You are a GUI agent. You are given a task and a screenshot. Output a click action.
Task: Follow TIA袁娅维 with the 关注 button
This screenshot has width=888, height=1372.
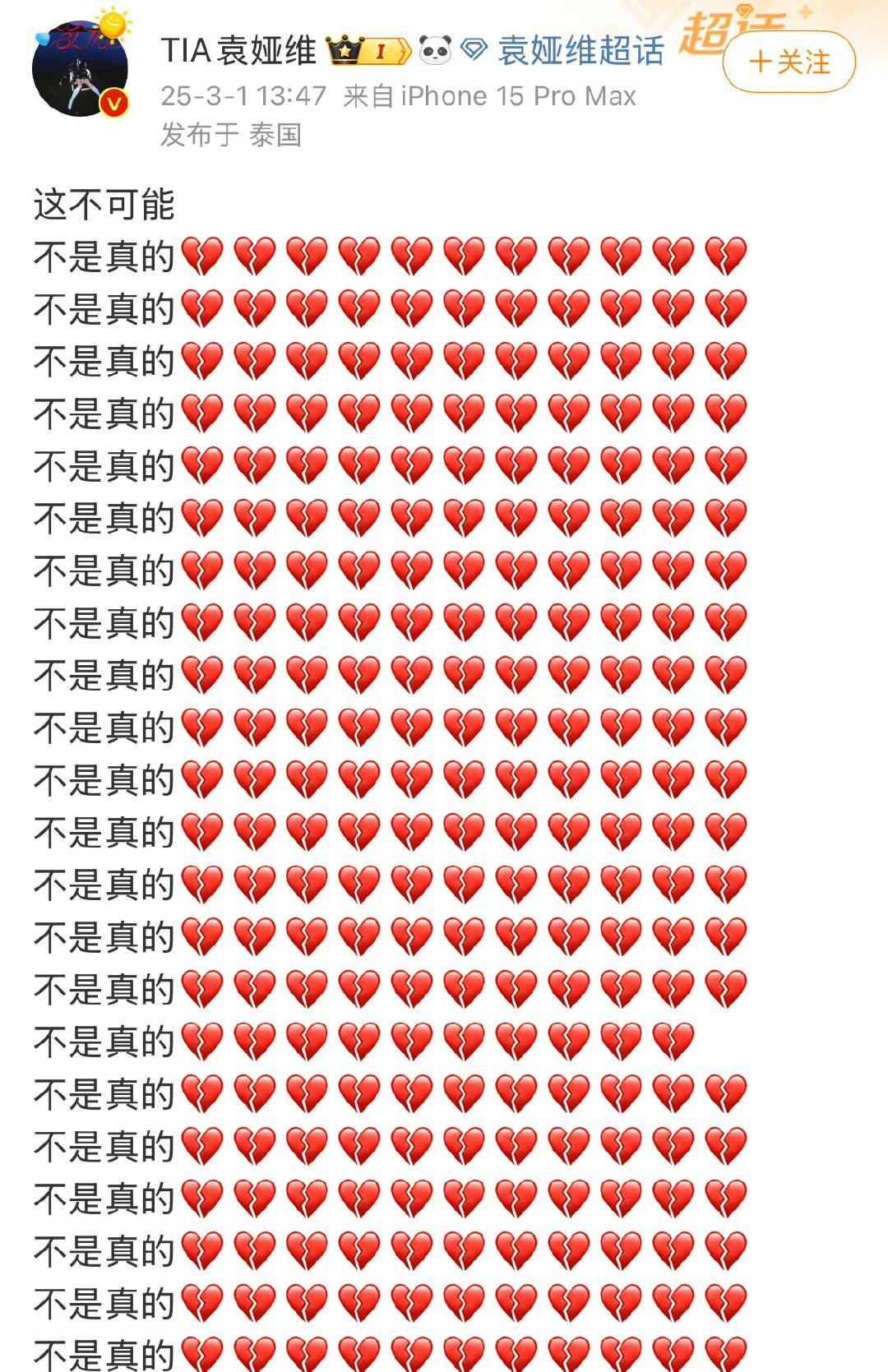click(x=789, y=62)
